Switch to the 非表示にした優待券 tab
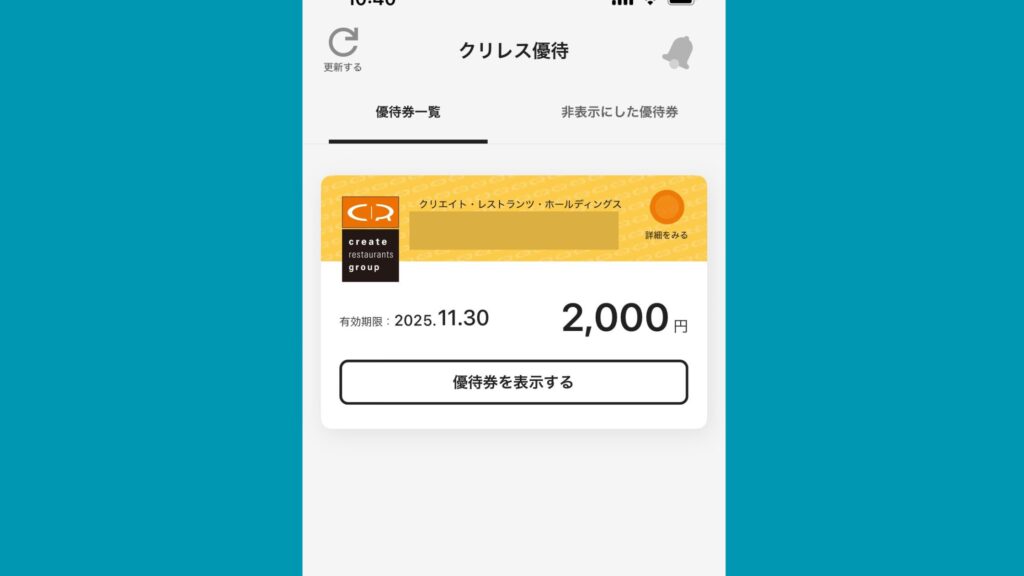Image resolution: width=1024 pixels, height=576 pixels. pyautogui.click(x=619, y=112)
